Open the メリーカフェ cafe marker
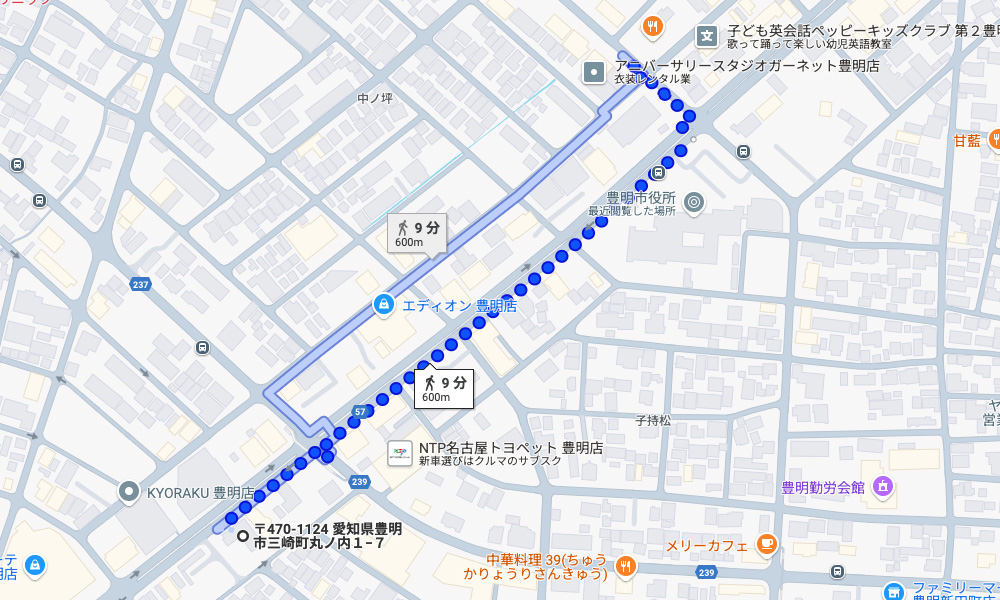Image resolution: width=1000 pixels, height=600 pixels. 767,545
